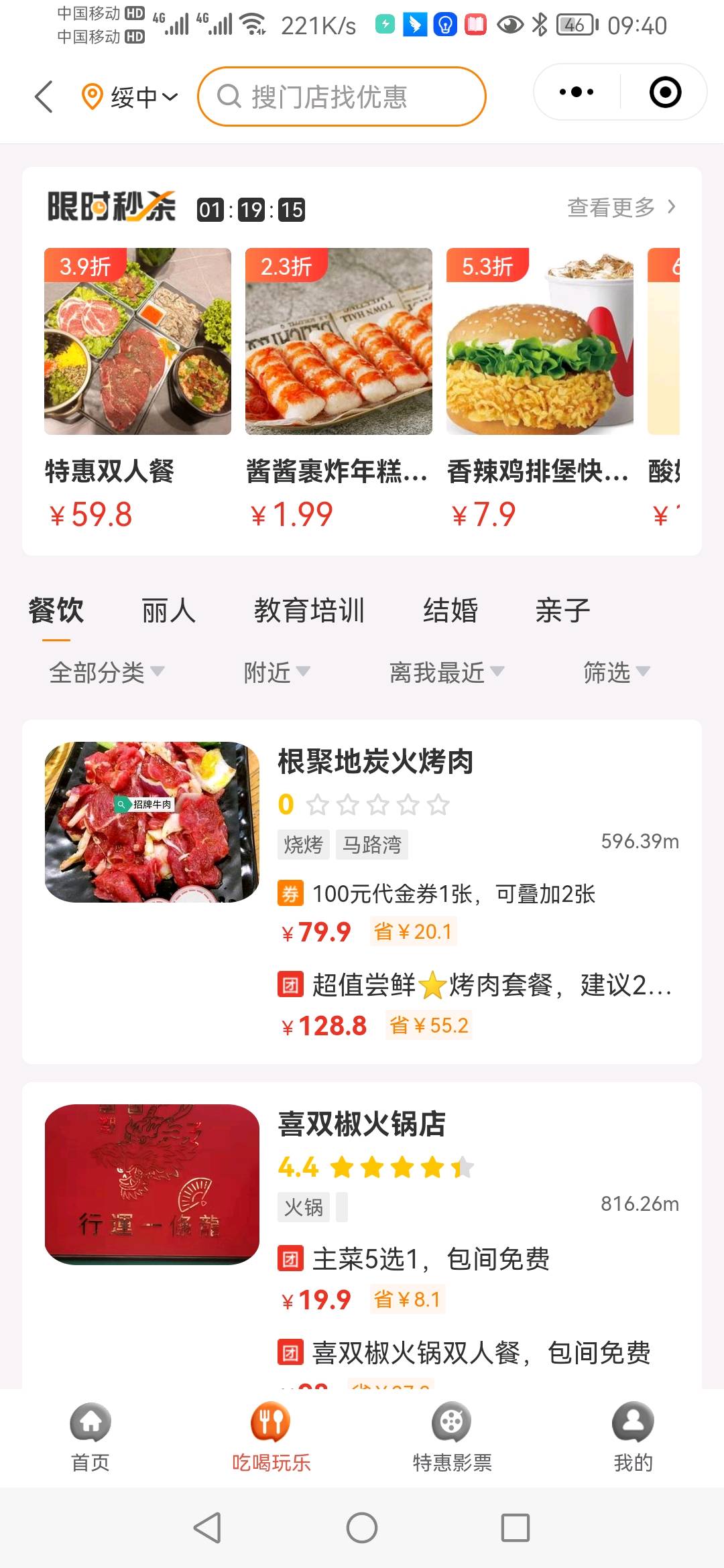Switch to the 教育培训 category tab

point(309,610)
